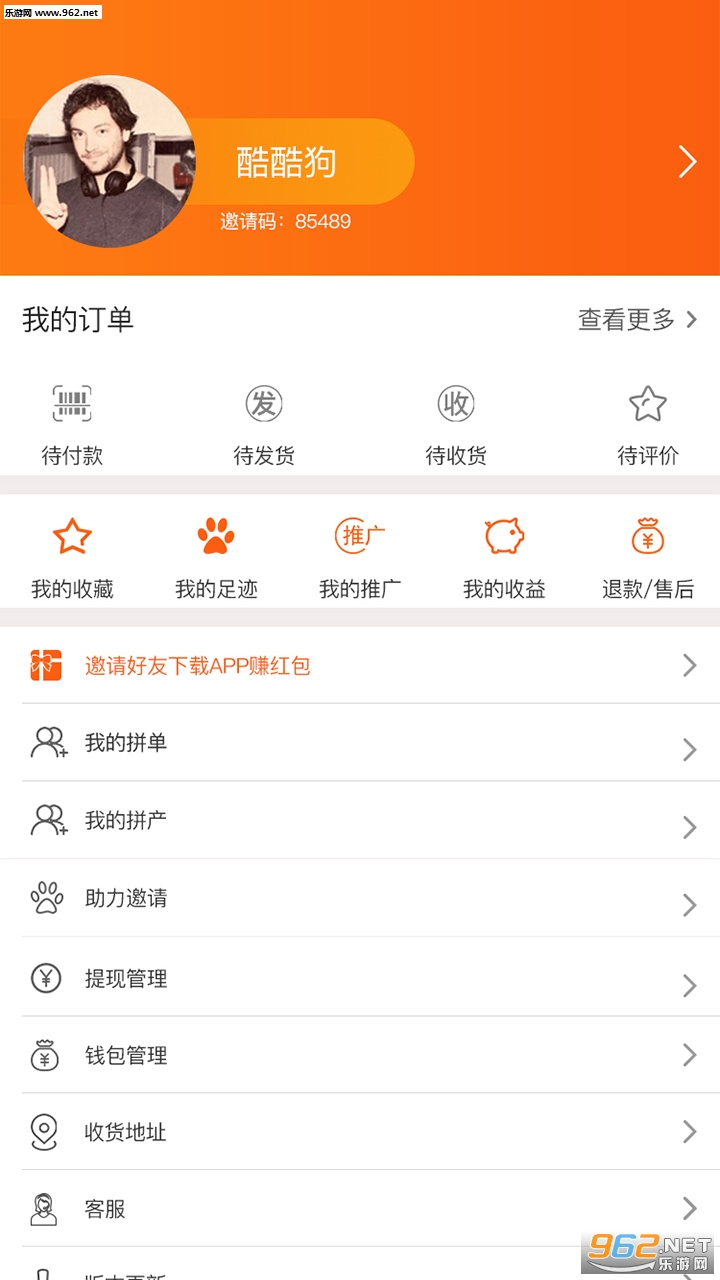Open 我的足迹 browsing history
720x1280 pixels.
216,558
